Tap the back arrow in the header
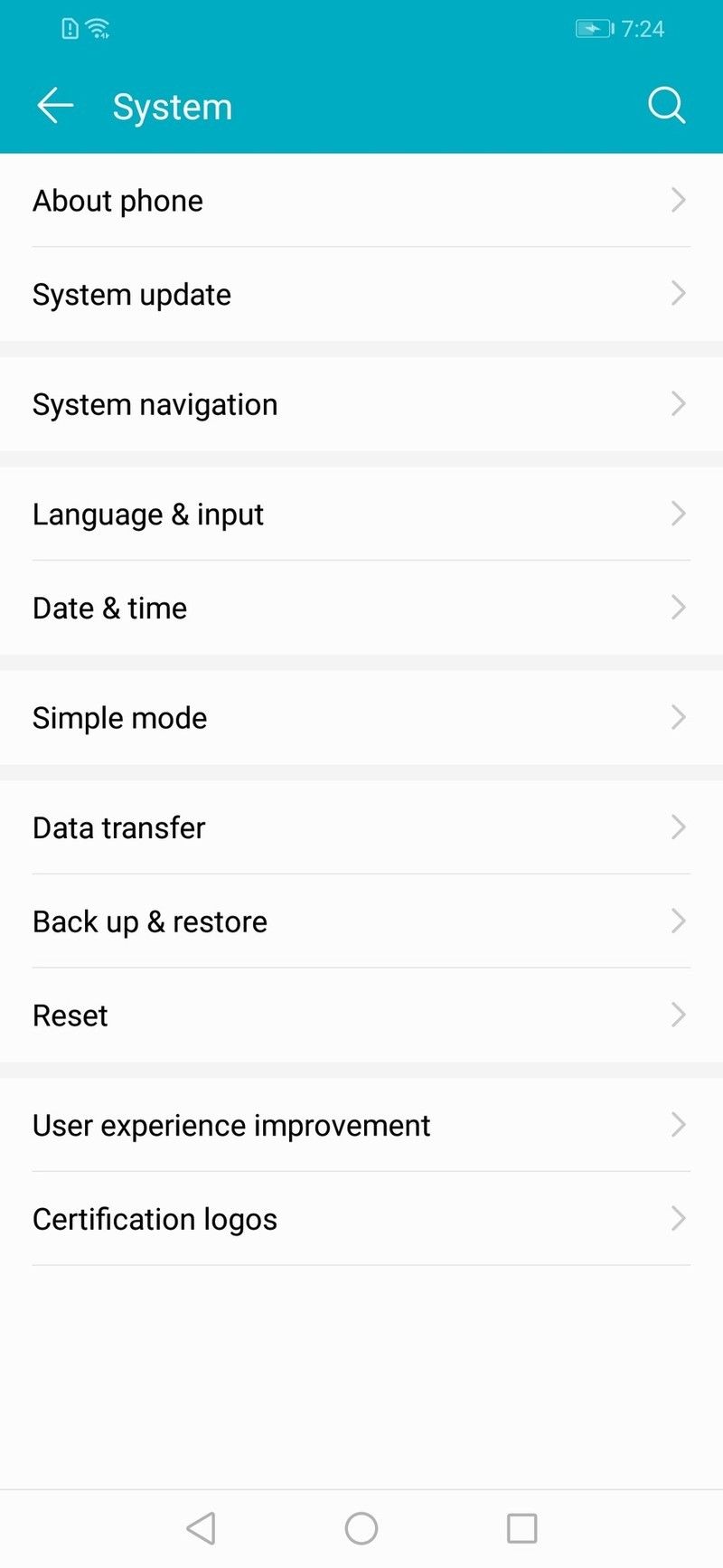 (x=55, y=105)
